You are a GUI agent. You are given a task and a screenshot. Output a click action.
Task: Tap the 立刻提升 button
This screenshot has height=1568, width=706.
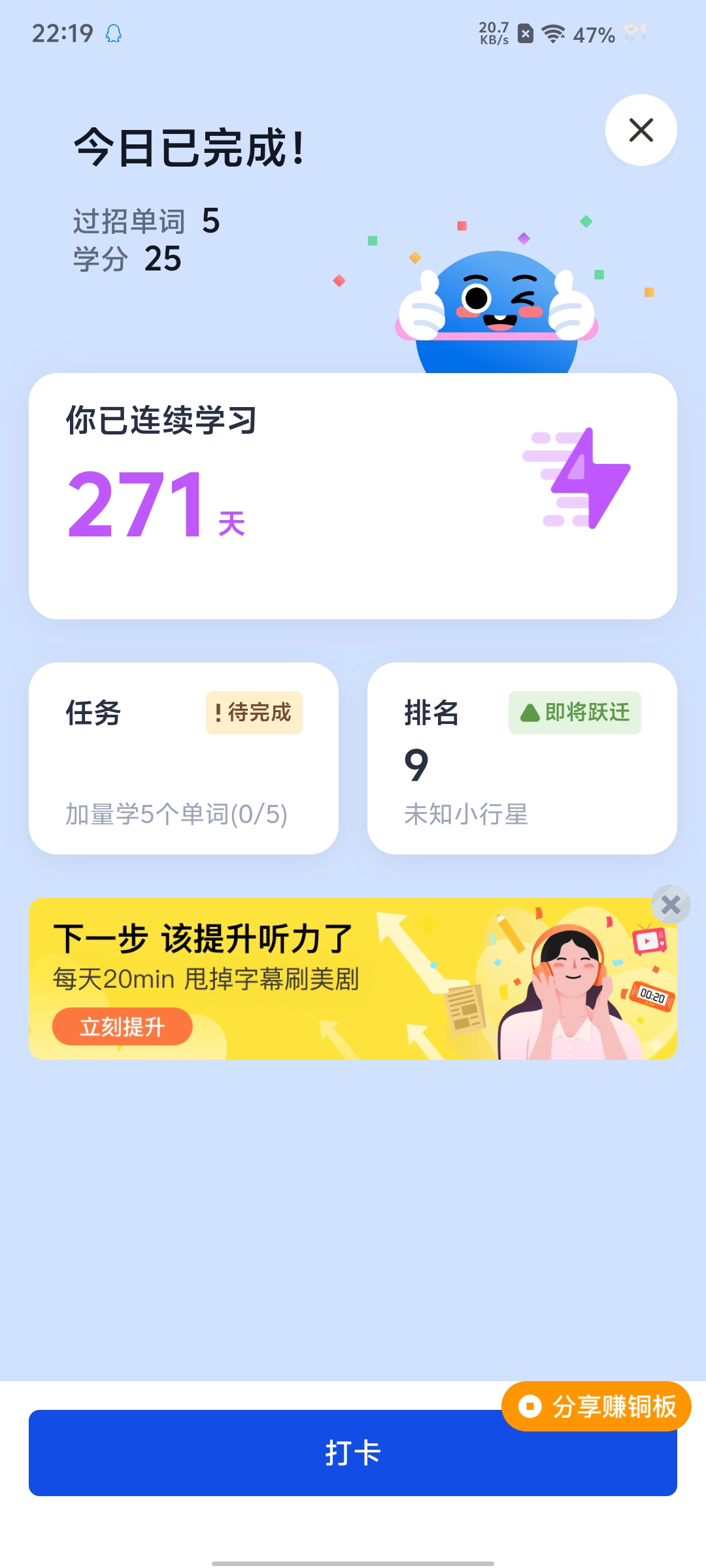[x=122, y=1026]
